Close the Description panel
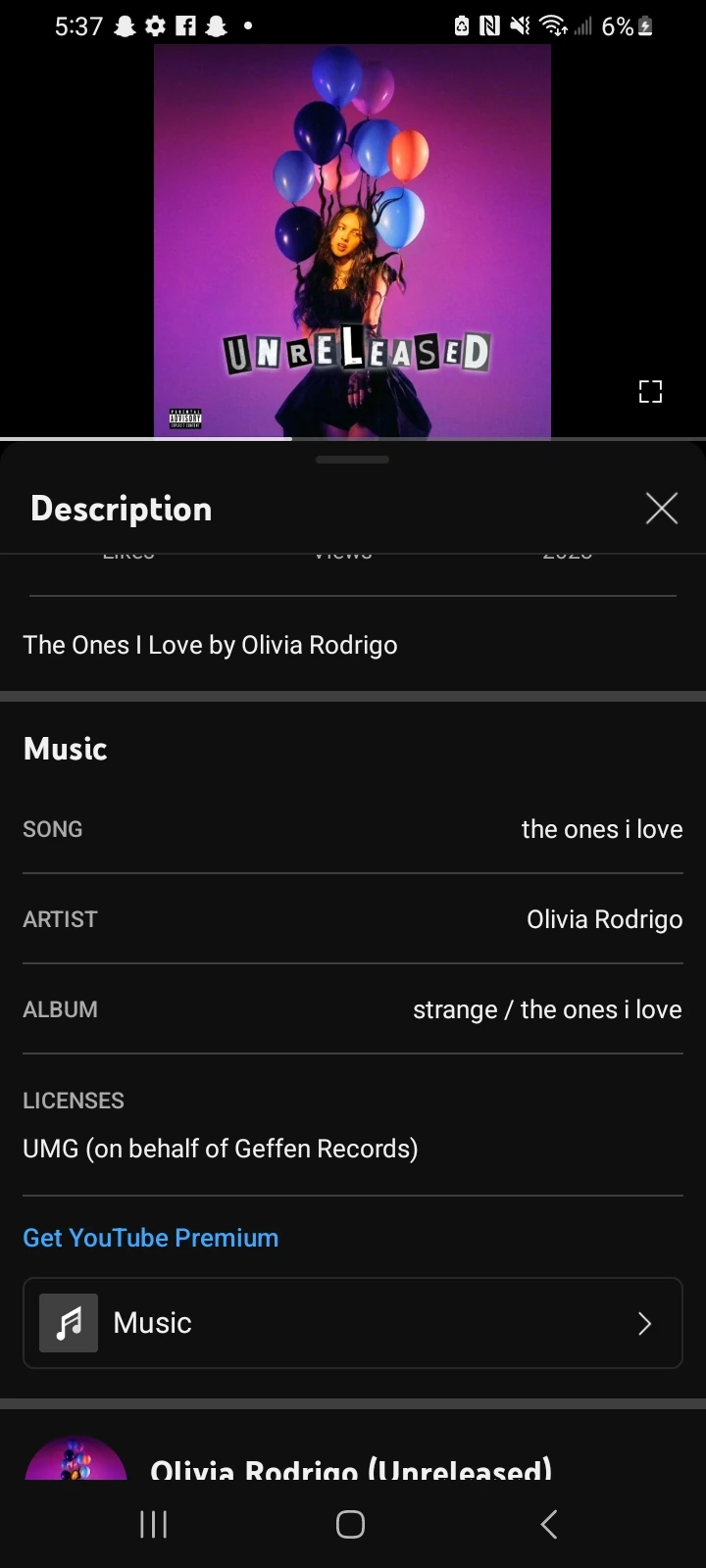706x1568 pixels. click(x=662, y=509)
